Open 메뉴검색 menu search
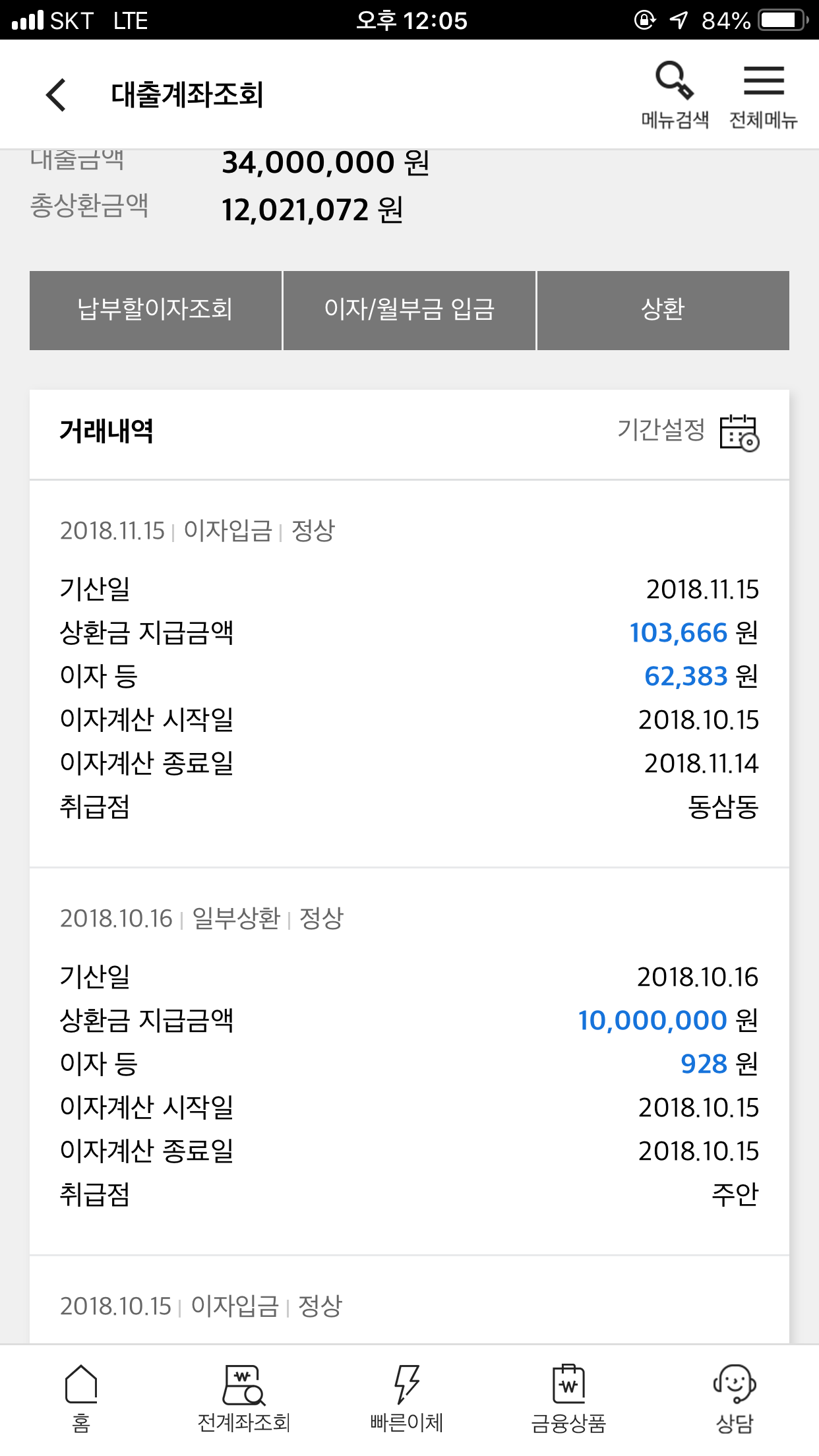Image resolution: width=819 pixels, height=1456 pixels. (x=675, y=95)
